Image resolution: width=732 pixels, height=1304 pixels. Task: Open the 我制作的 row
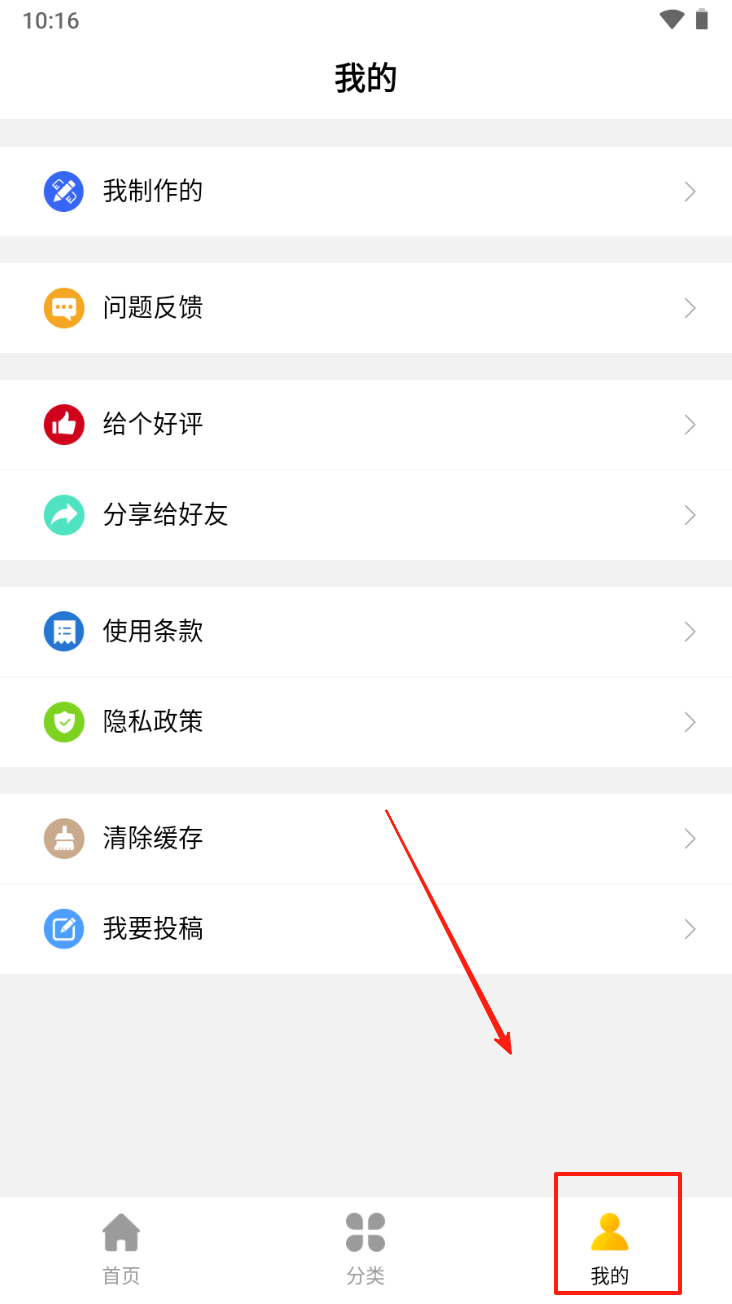[x=366, y=191]
